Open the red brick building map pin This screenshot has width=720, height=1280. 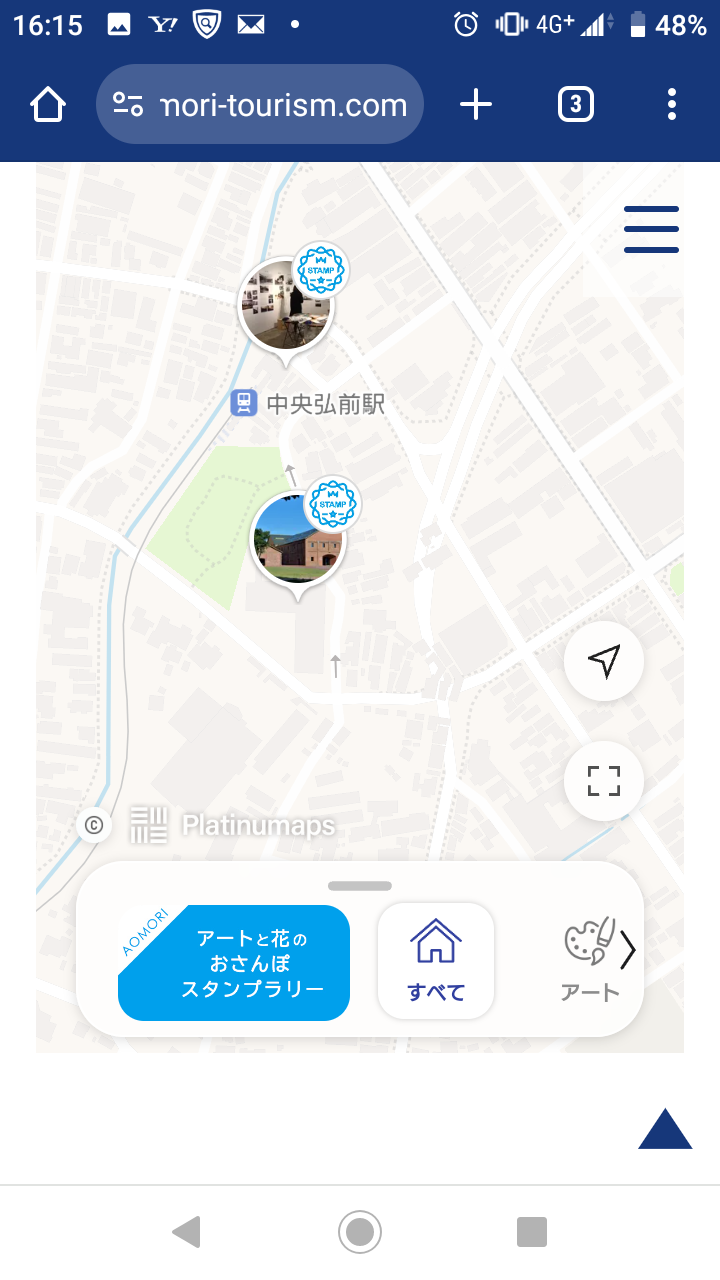click(x=297, y=540)
